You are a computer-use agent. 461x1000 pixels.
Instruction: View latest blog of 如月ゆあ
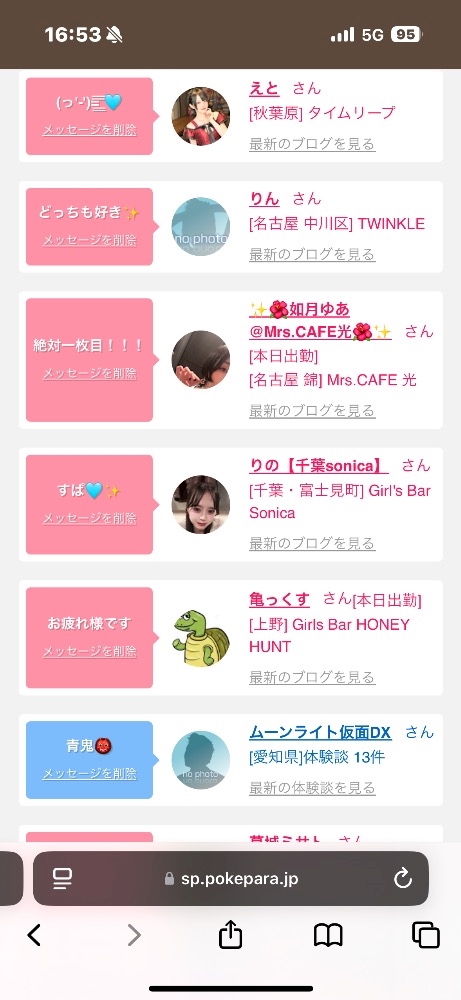coord(312,411)
